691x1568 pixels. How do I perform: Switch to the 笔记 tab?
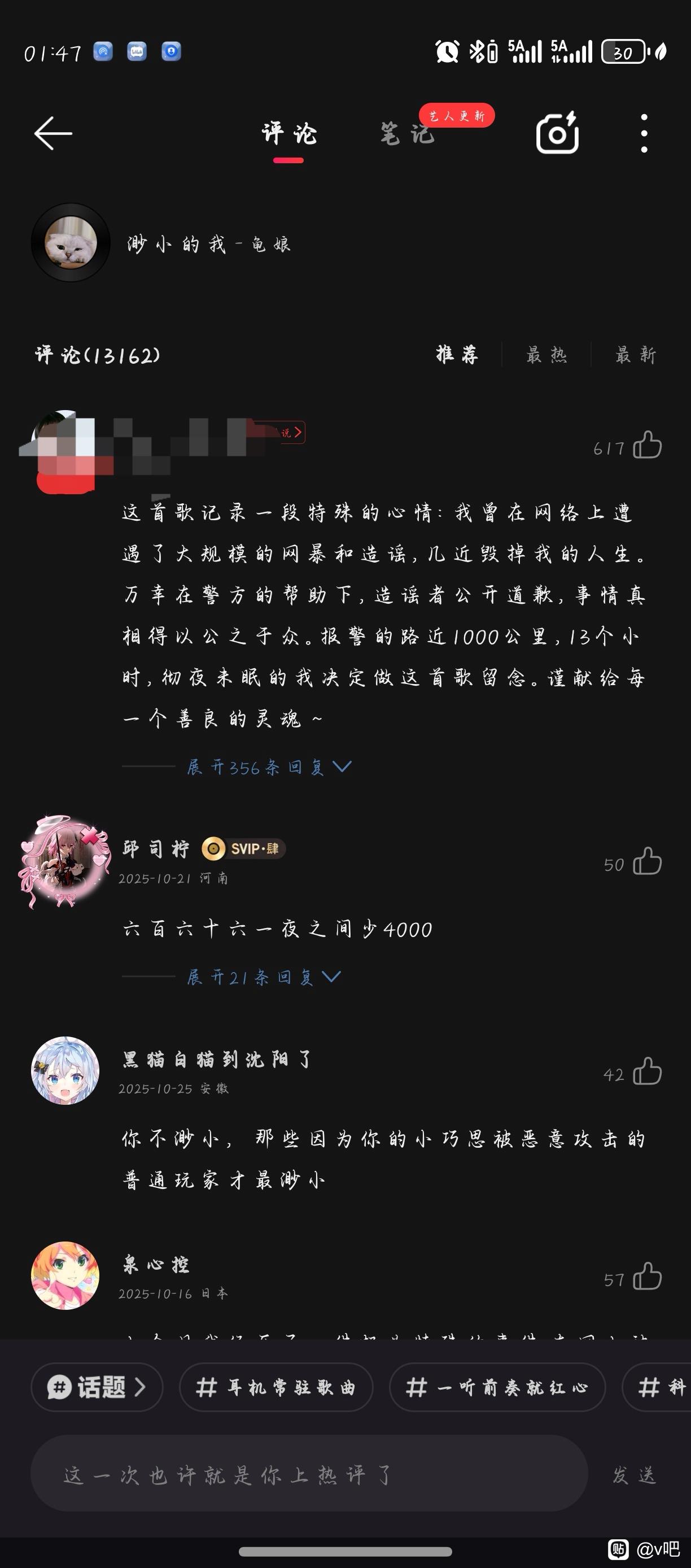tap(407, 133)
